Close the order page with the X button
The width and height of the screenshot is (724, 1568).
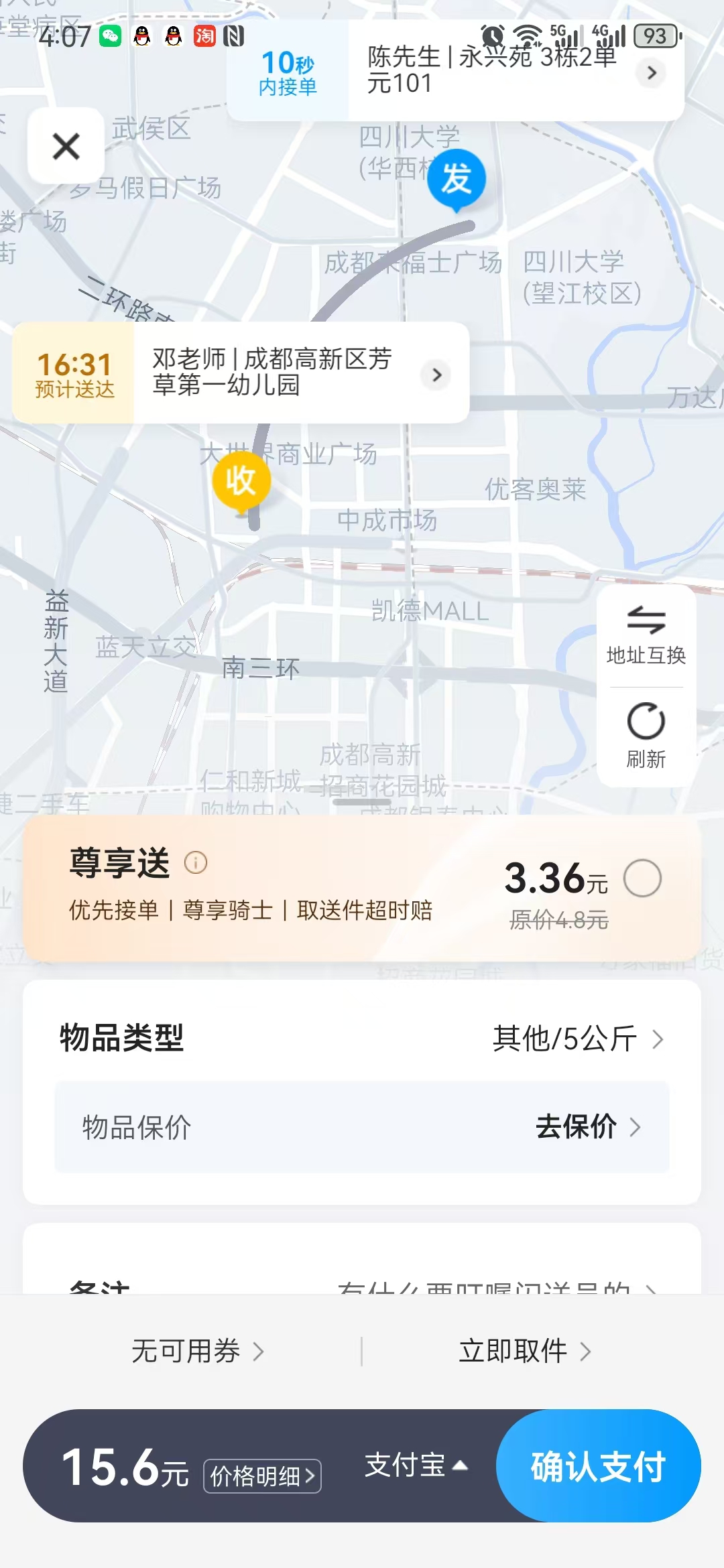coord(66,146)
